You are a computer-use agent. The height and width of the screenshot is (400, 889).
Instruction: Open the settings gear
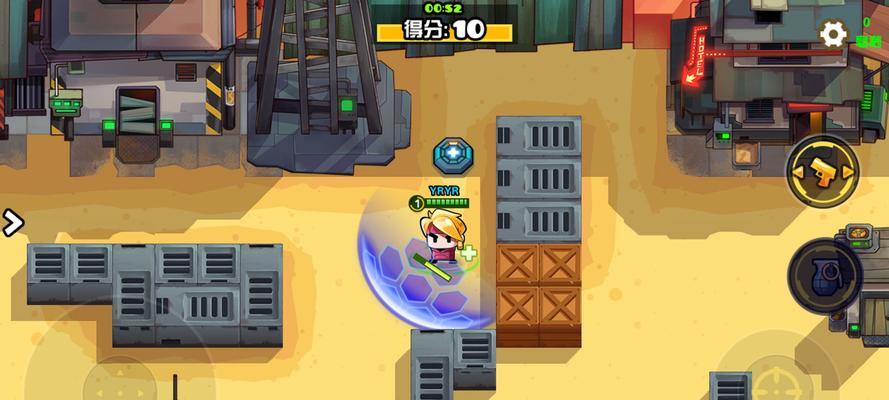tap(833, 35)
